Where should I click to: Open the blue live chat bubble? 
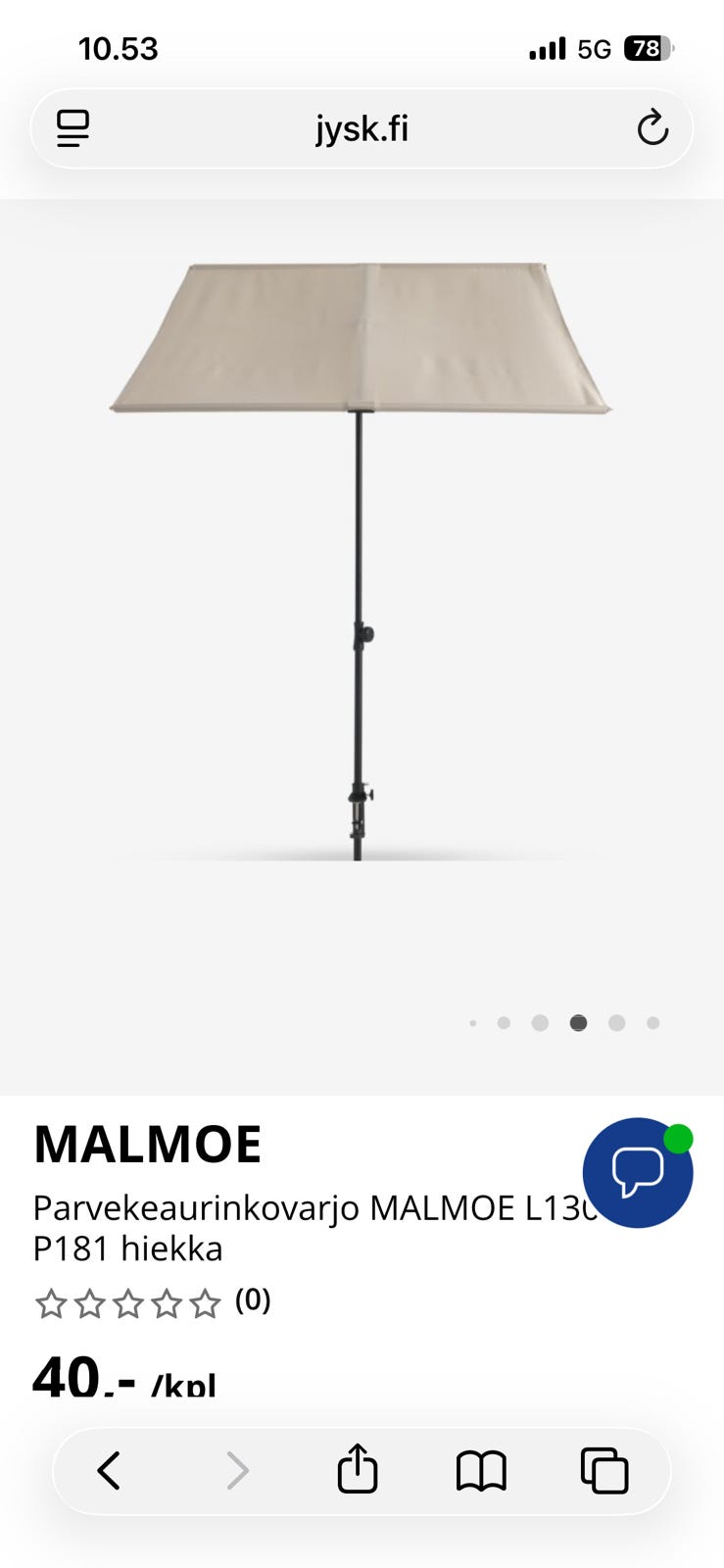coord(638,1172)
